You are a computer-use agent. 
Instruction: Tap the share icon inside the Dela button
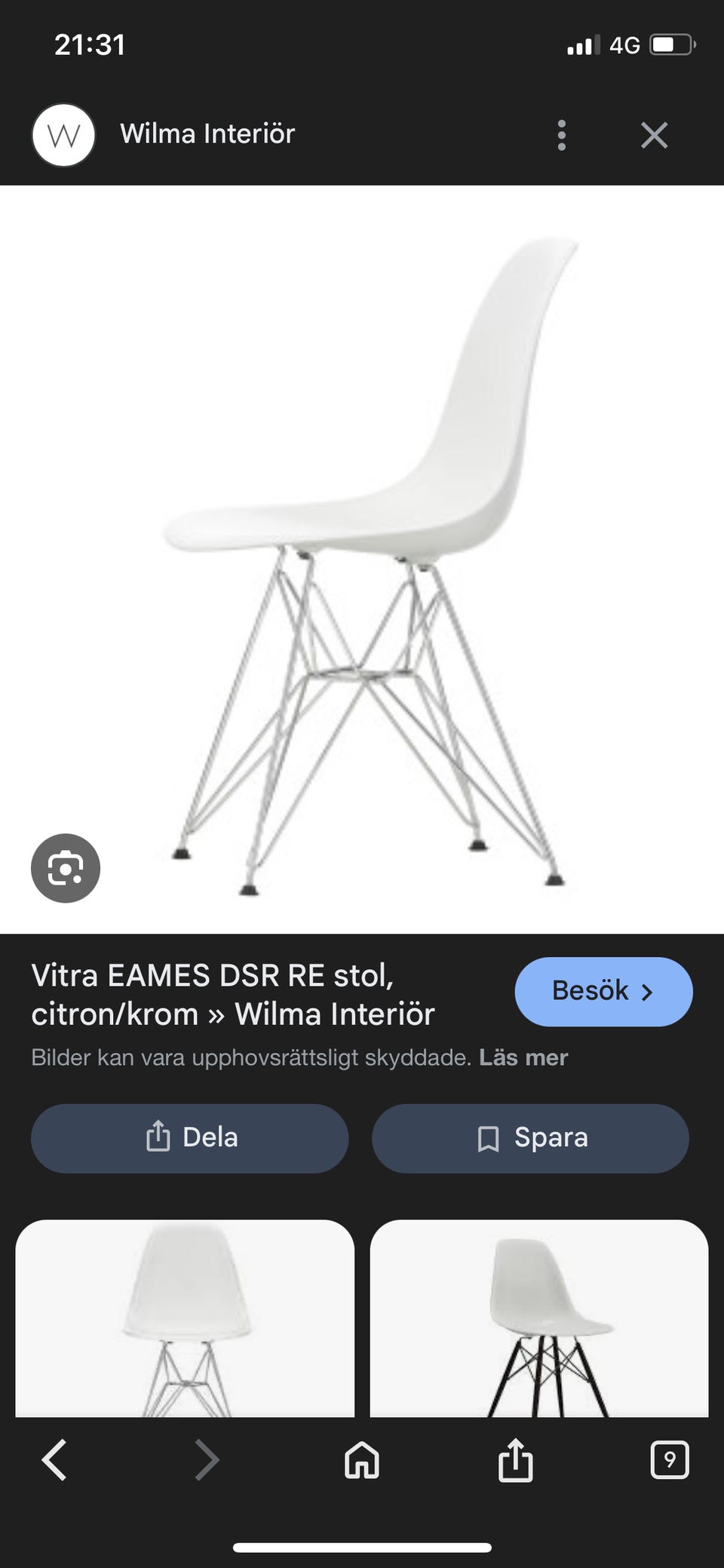pos(158,1137)
